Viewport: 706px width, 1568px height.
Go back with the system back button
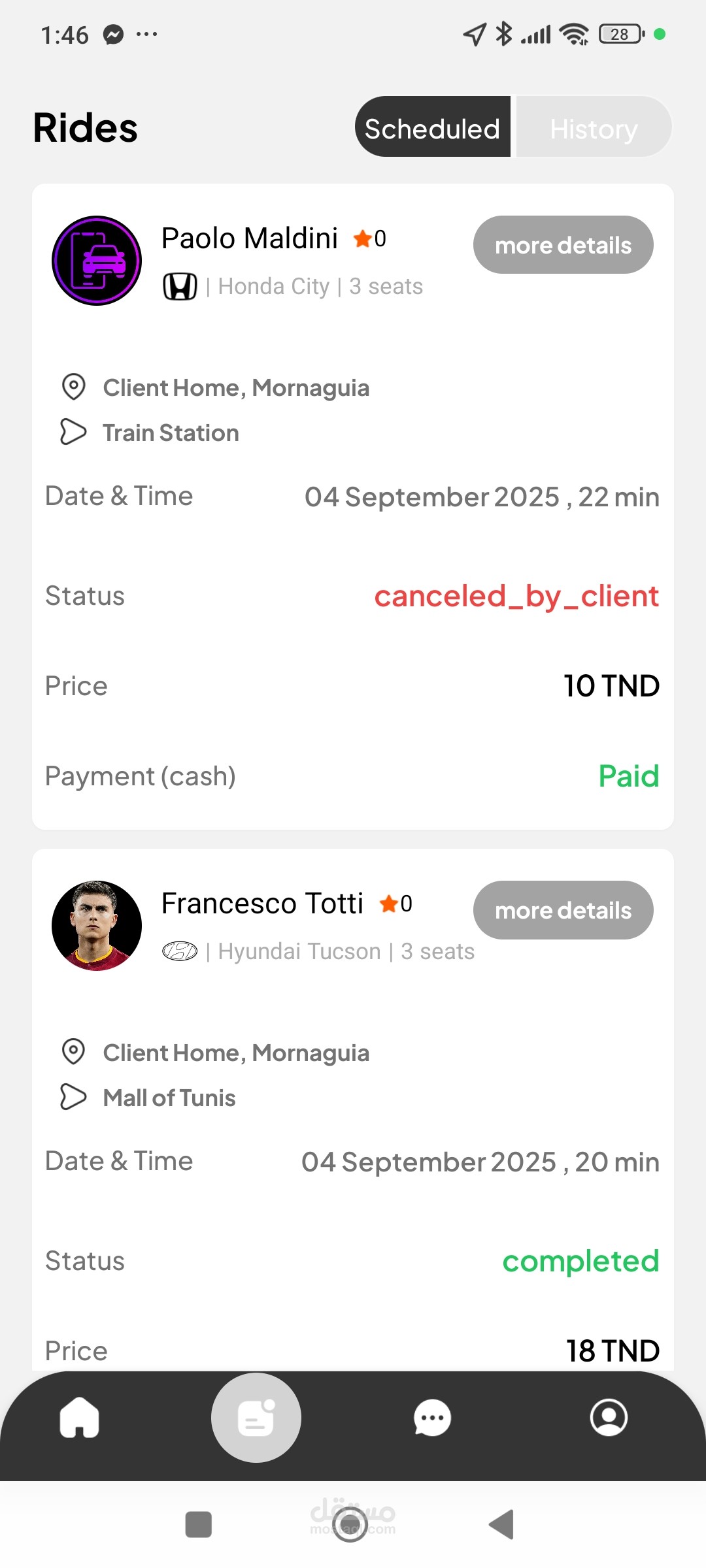pyautogui.click(x=501, y=1524)
